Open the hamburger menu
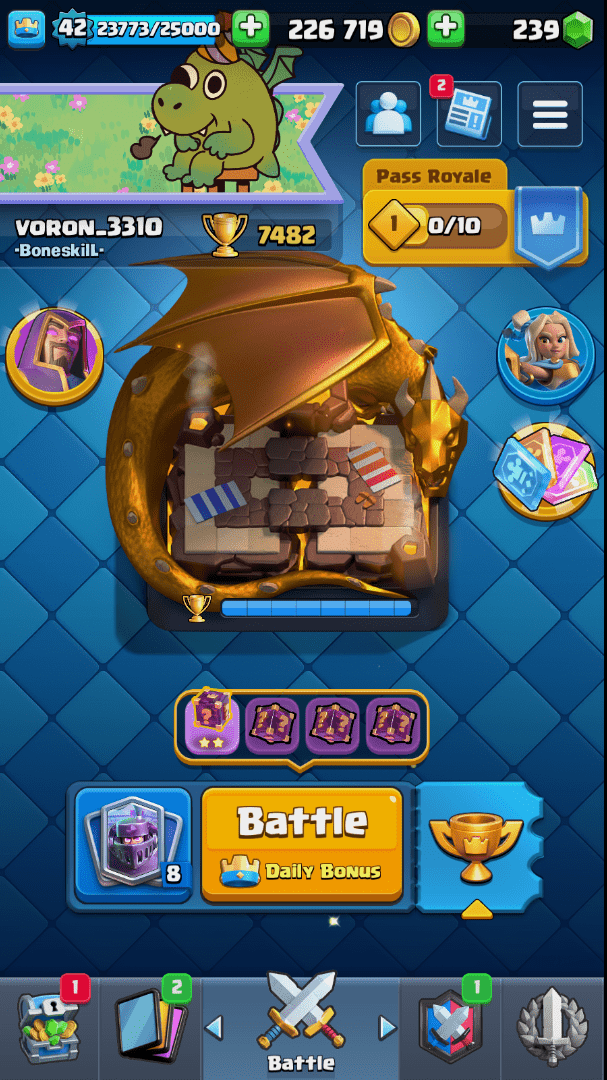The width and height of the screenshot is (607, 1080). click(550, 113)
